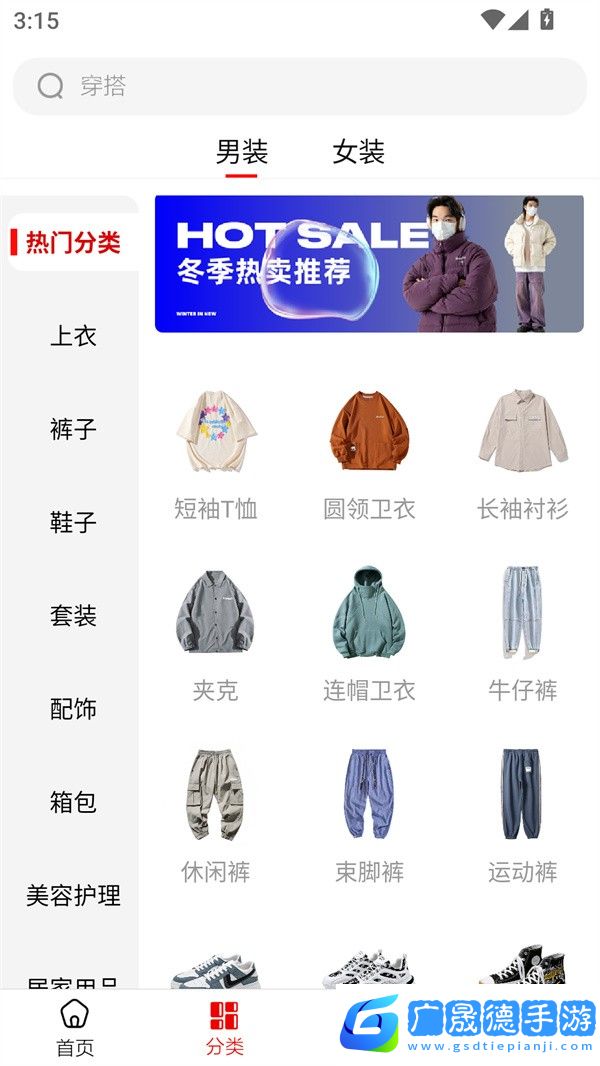Choose the 裤子 category
Image resolution: width=600 pixels, height=1066 pixels.
pos(73,429)
